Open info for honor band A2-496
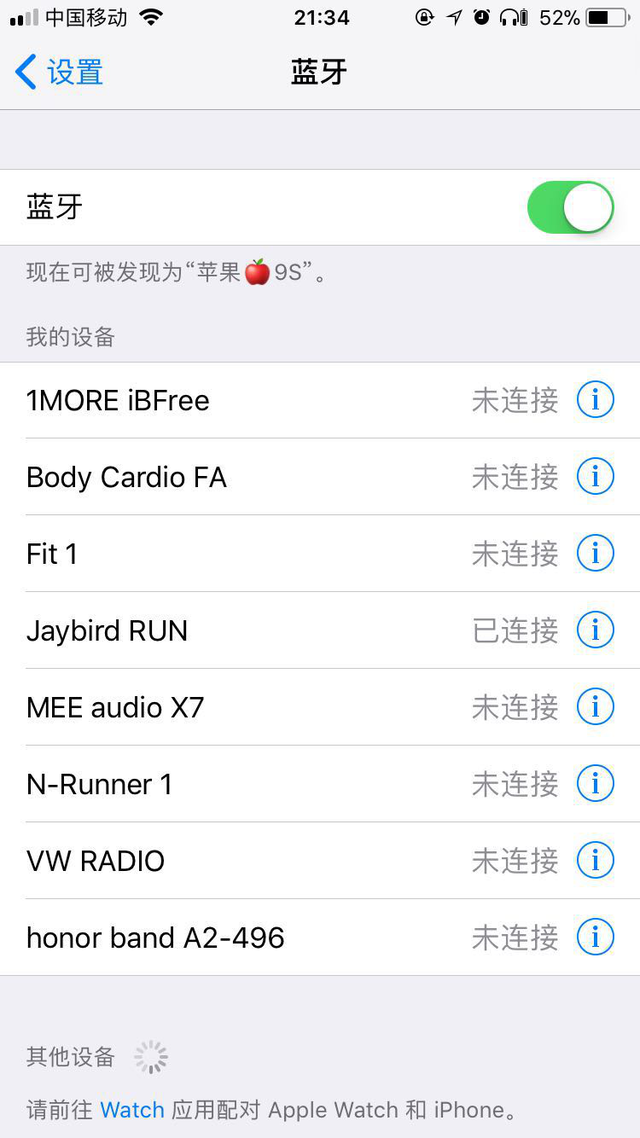The height and width of the screenshot is (1138, 640). 595,937
